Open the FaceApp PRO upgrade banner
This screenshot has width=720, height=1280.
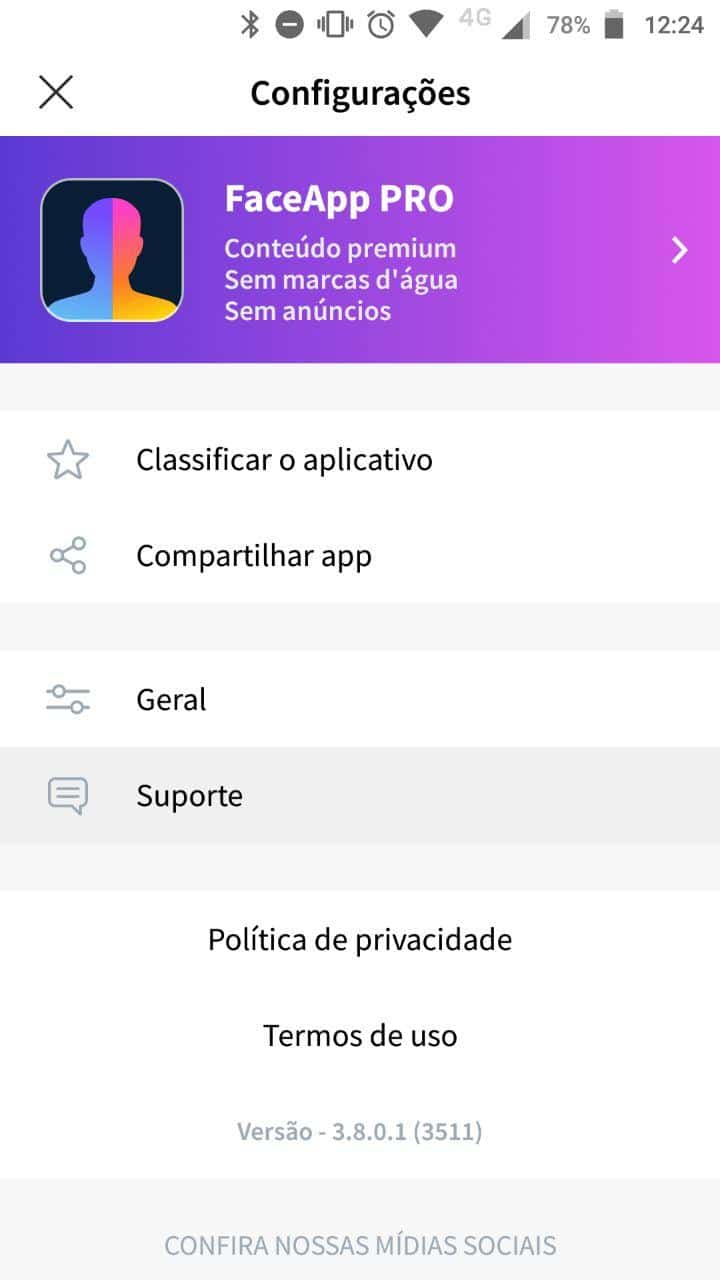tap(360, 250)
